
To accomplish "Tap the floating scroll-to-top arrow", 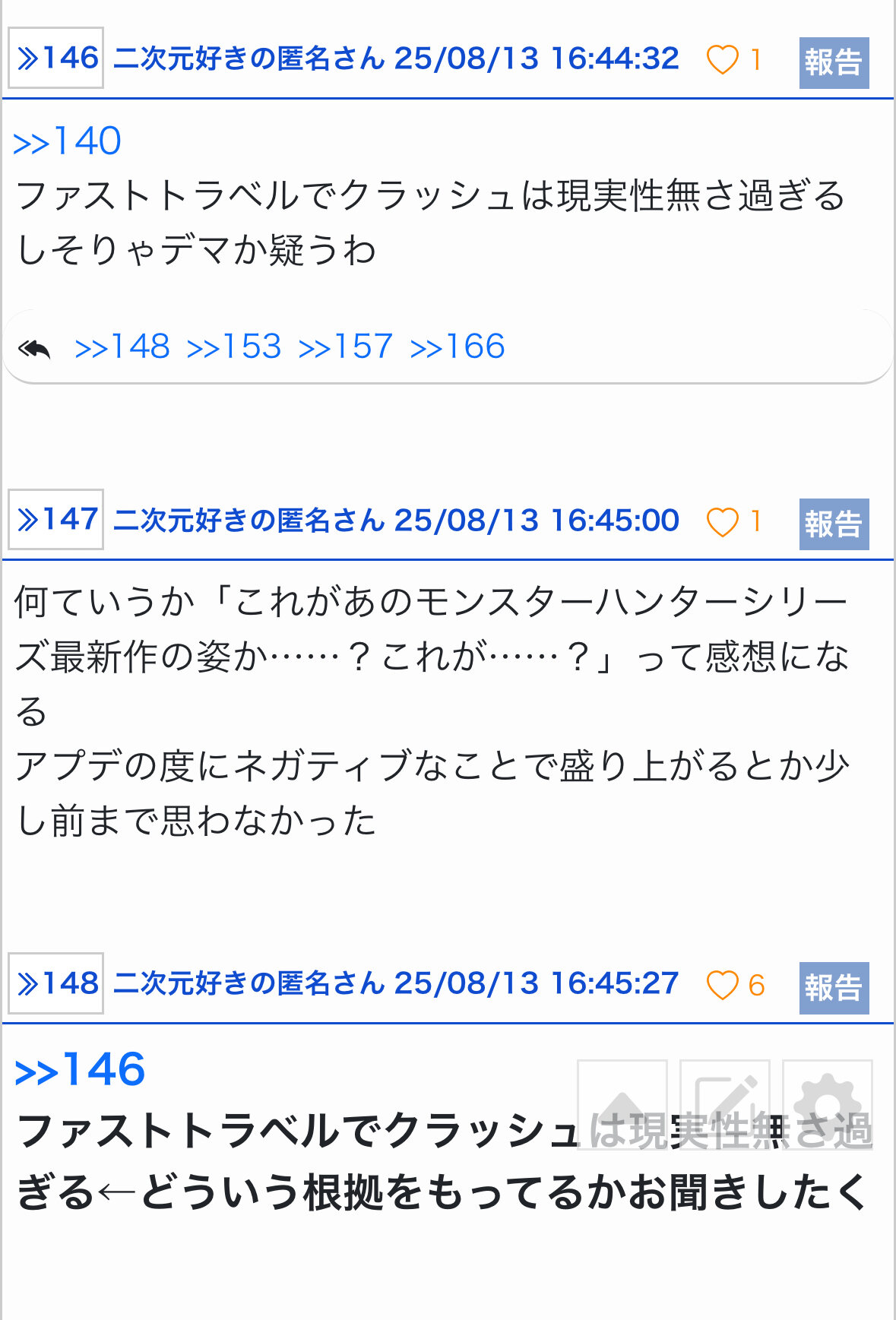I will [x=622, y=1105].
